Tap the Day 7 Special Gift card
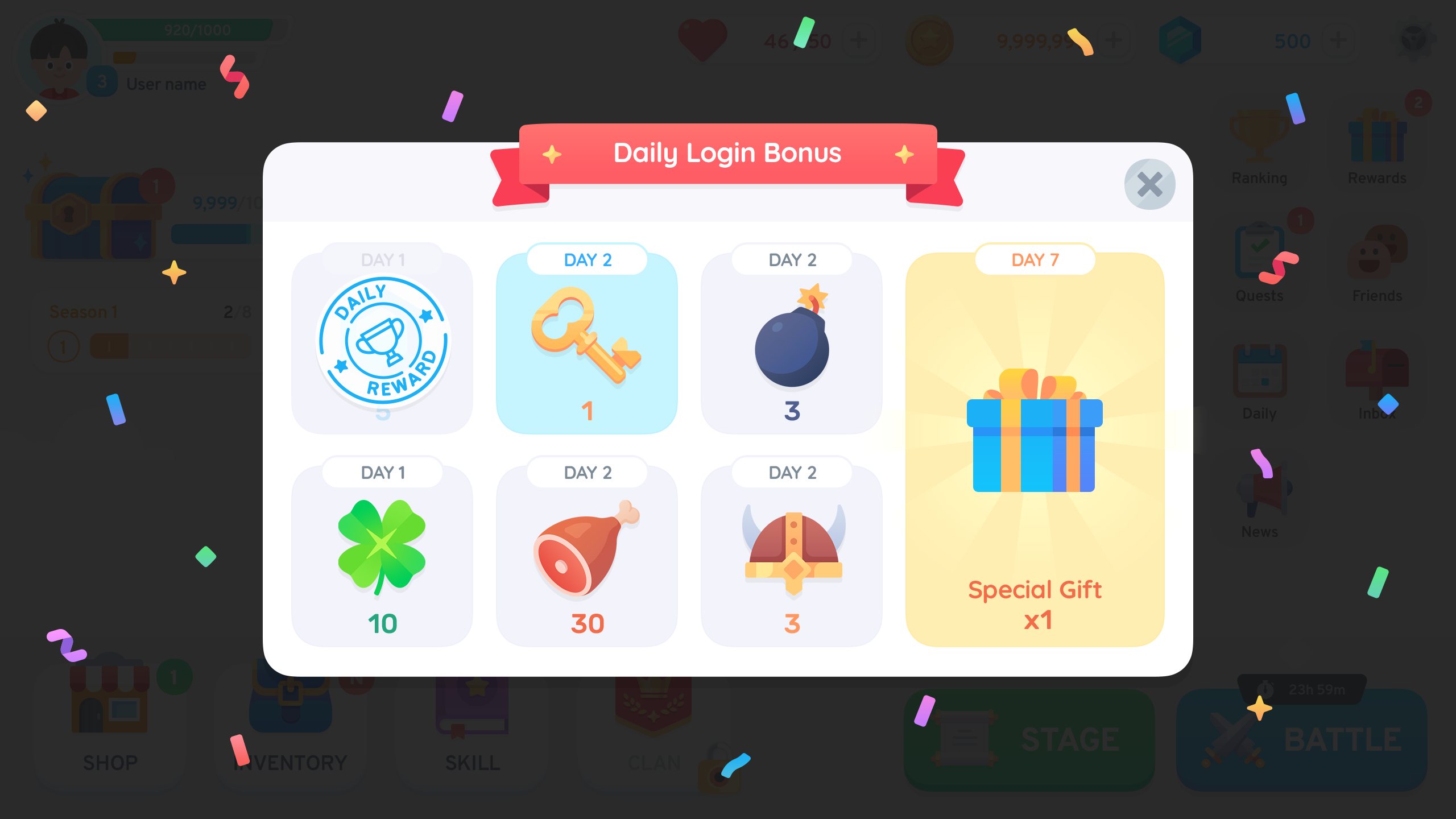 pyautogui.click(x=1035, y=449)
